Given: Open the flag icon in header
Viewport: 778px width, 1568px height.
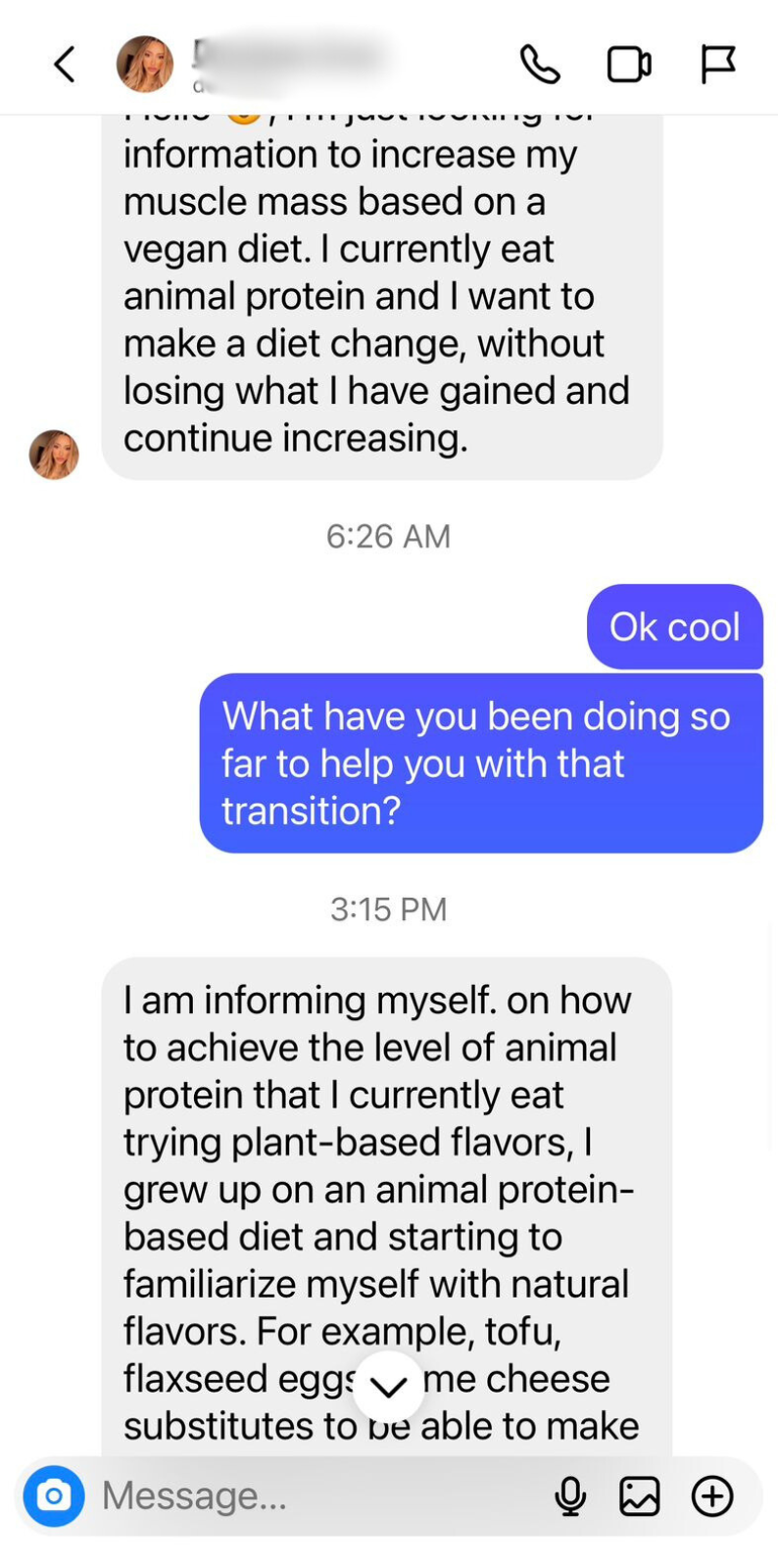Looking at the screenshot, I should click(x=717, y=65).
